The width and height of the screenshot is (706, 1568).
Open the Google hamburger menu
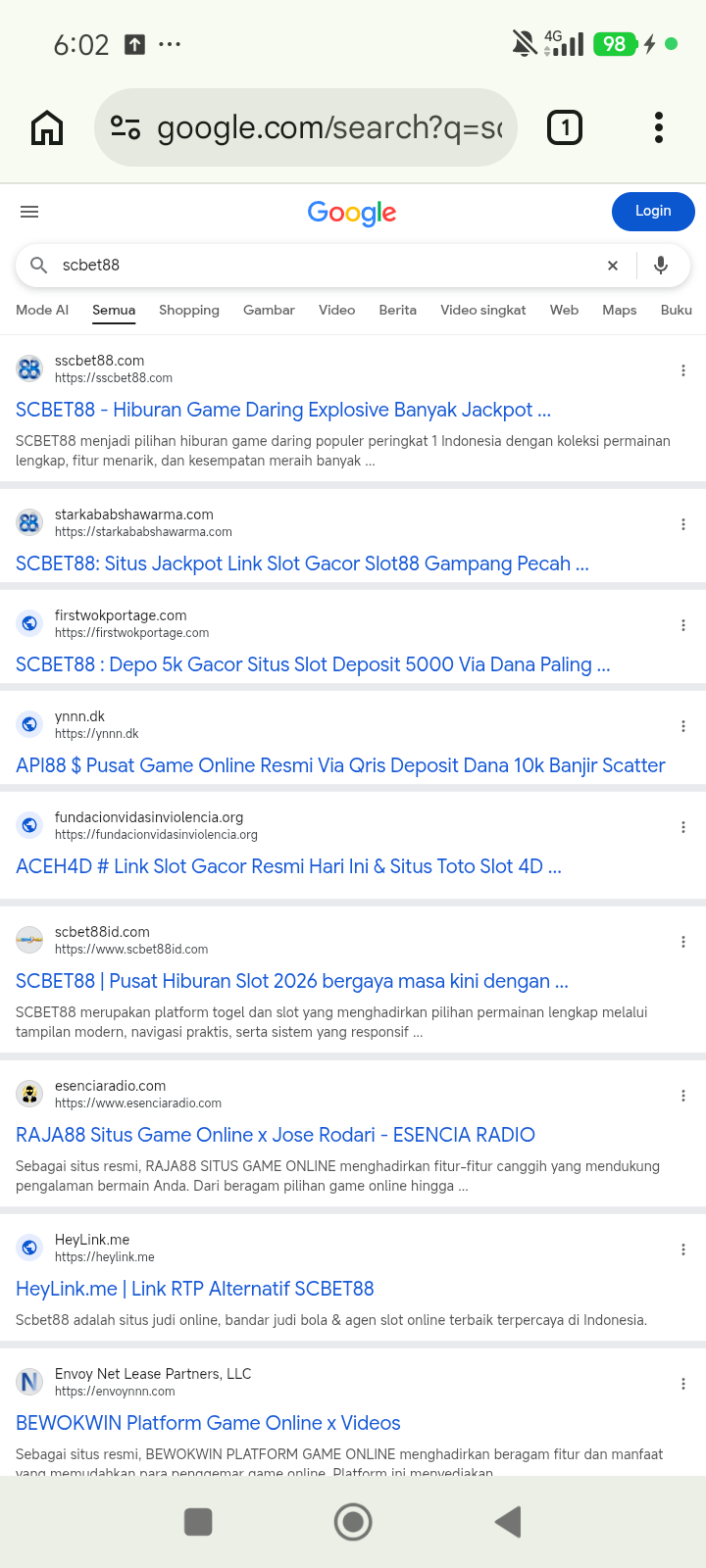click(x=29, y=212)
